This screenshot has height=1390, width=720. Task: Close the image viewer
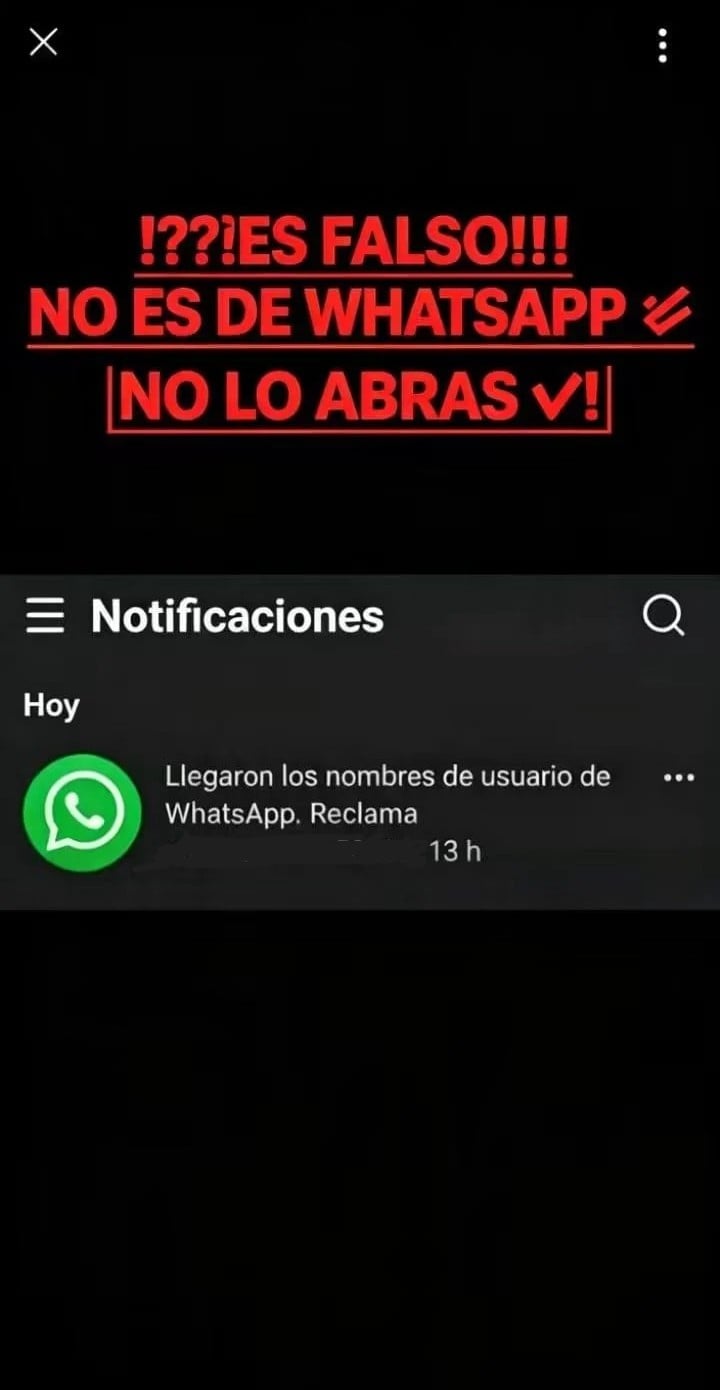pos(43,42)
